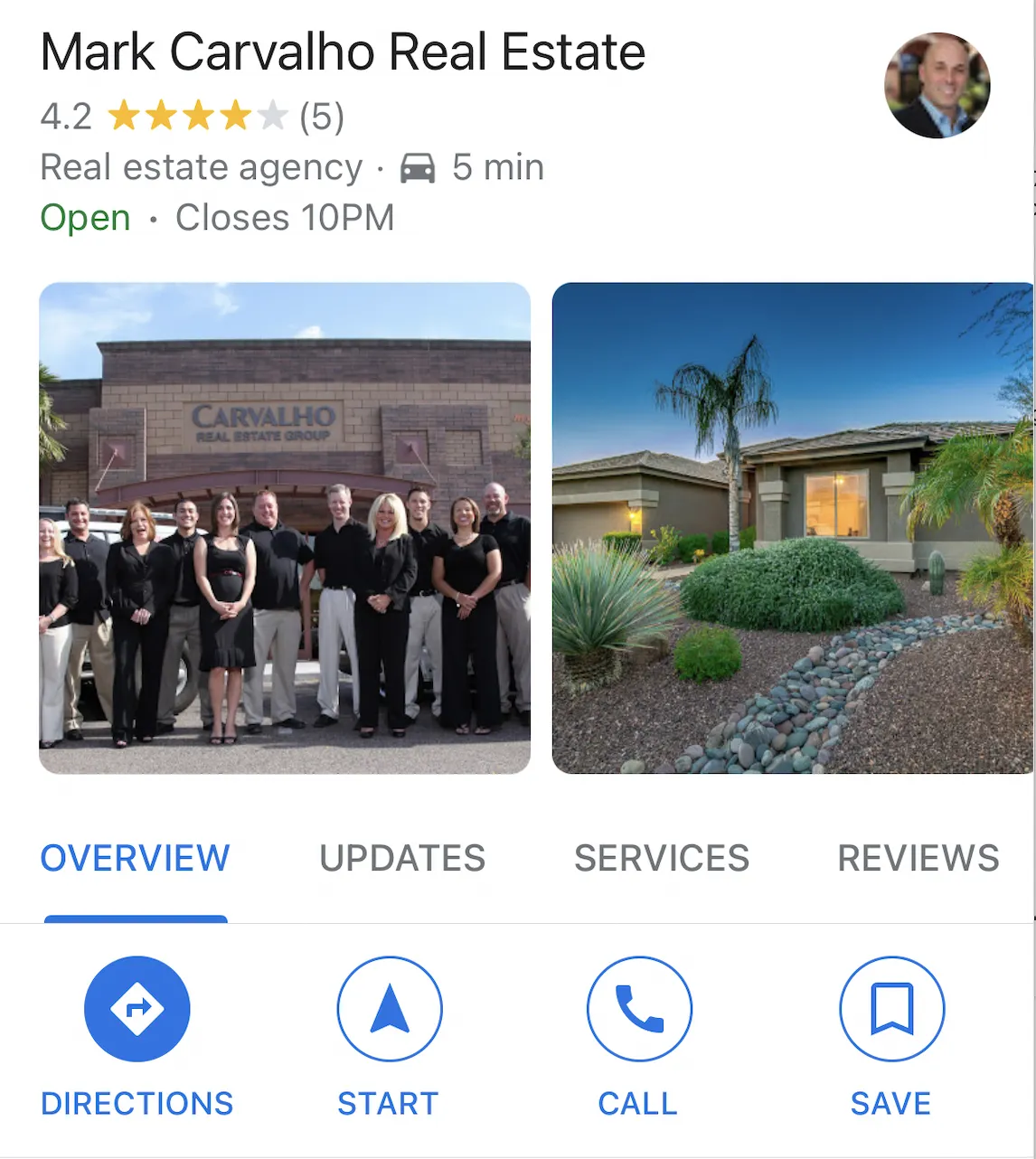Start navigation to this agency
The image size is (1036, 1159).
tap(389, 1009)
